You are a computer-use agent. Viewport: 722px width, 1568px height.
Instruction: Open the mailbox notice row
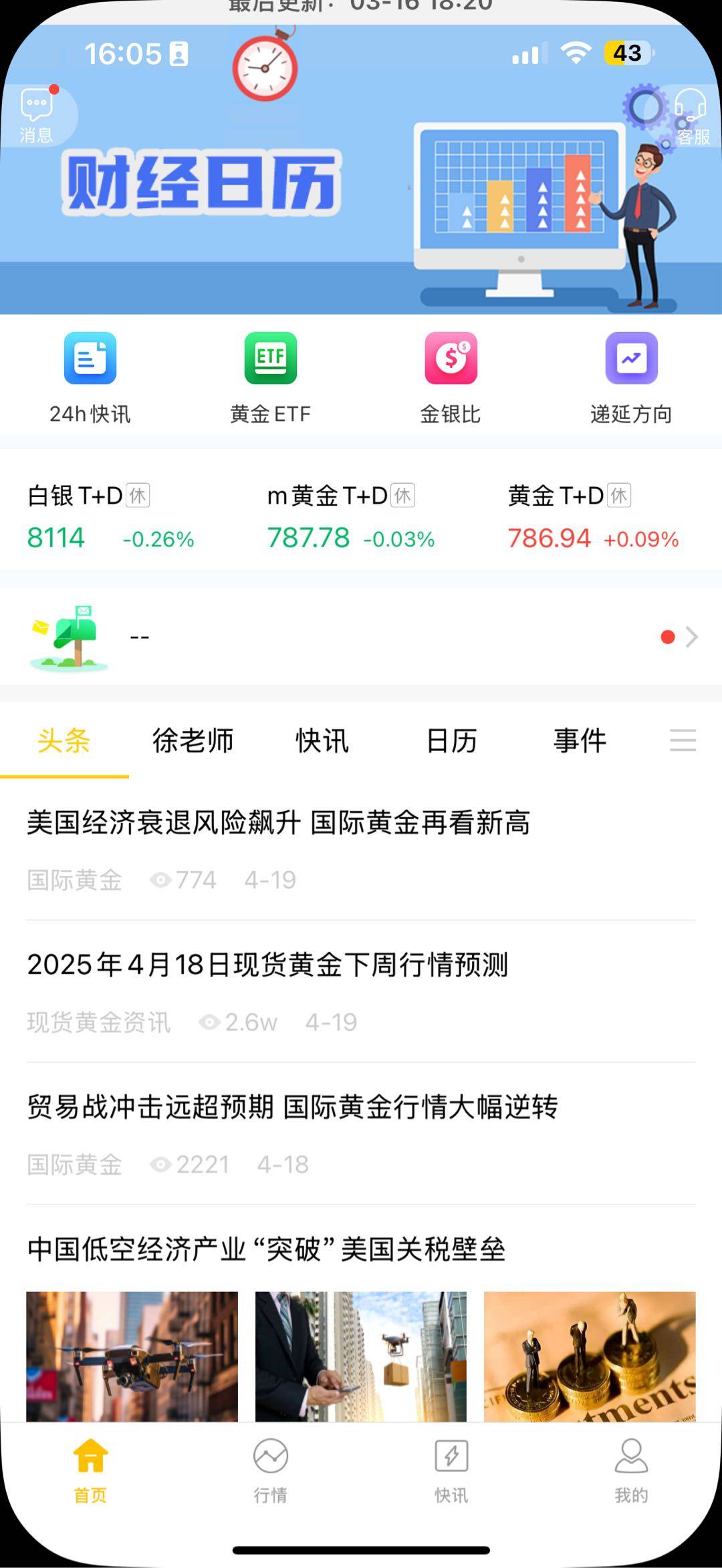pos(361,637)
